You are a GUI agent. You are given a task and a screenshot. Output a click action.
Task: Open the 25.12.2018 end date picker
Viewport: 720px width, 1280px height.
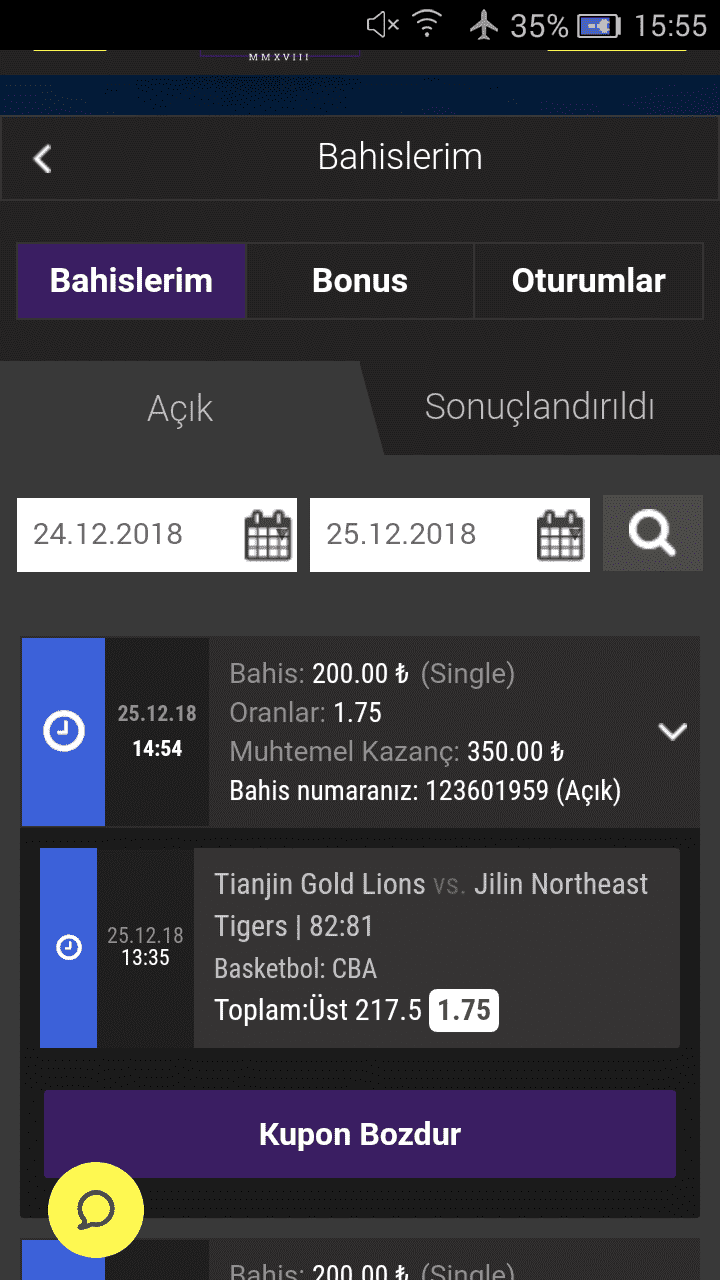[x=450, y=535]
